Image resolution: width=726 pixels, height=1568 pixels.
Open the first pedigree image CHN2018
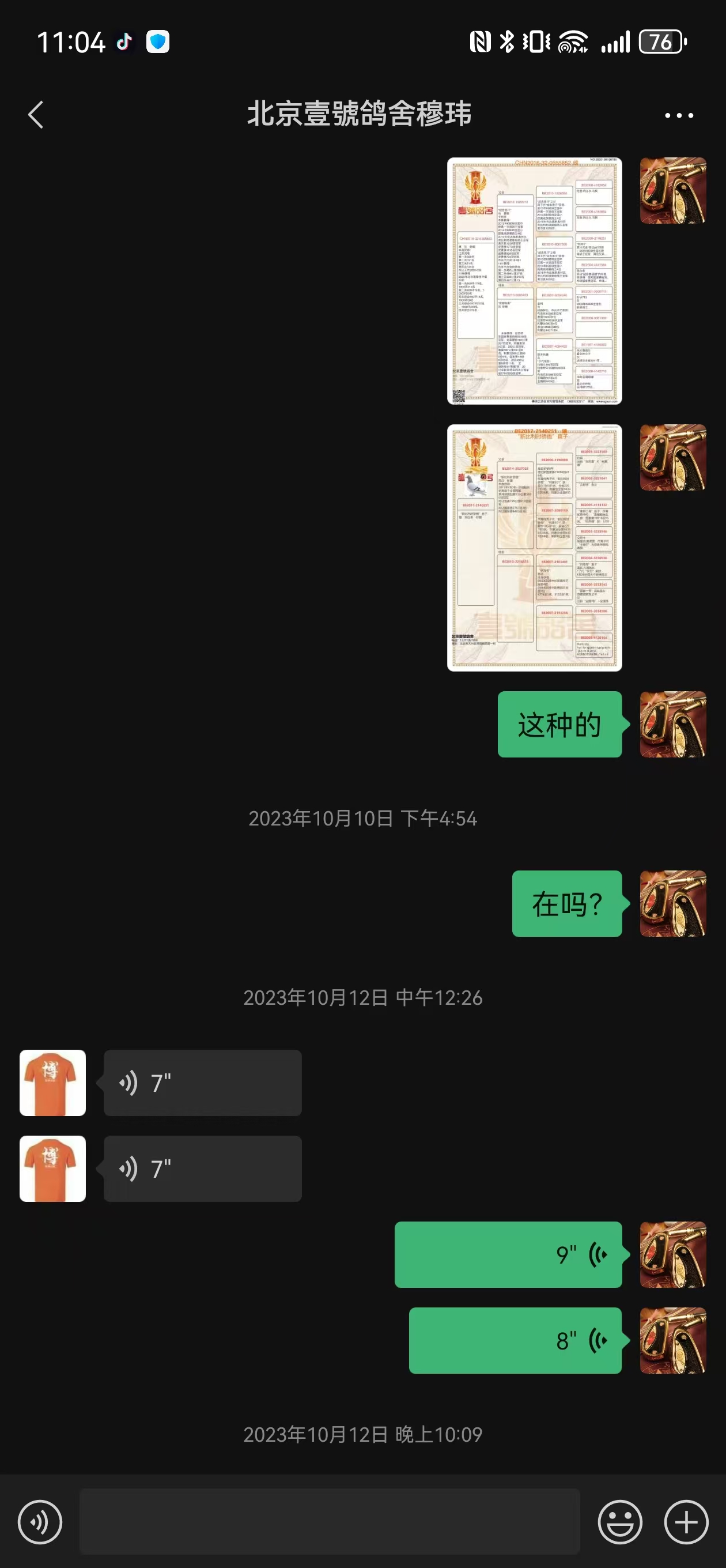pyautogui.click(x=534, y=281)
